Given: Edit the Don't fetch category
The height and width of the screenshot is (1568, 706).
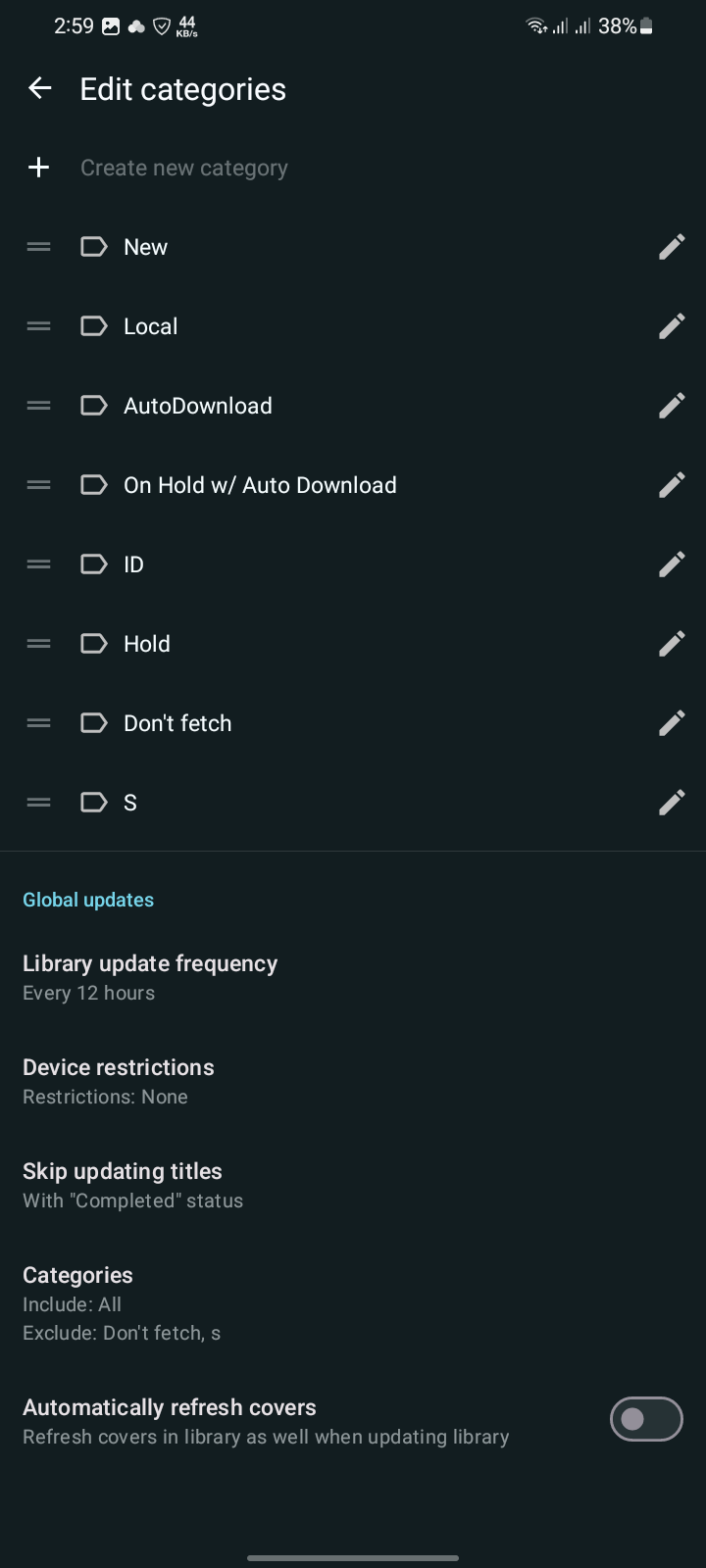Looking at the screenshot, I should (672, 722).
